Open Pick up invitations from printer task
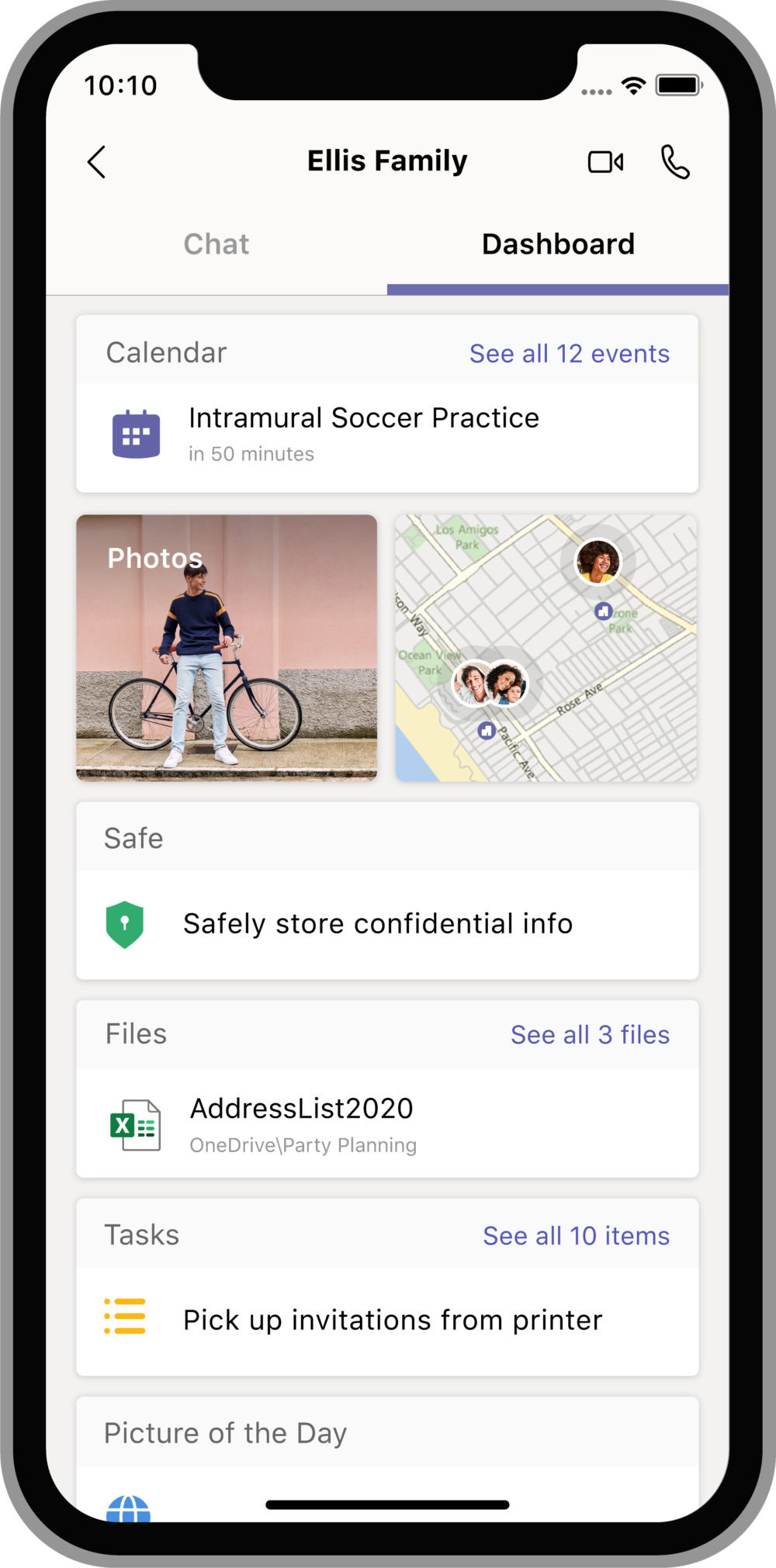This screenshot has height=1568, width=776. 393,1321
